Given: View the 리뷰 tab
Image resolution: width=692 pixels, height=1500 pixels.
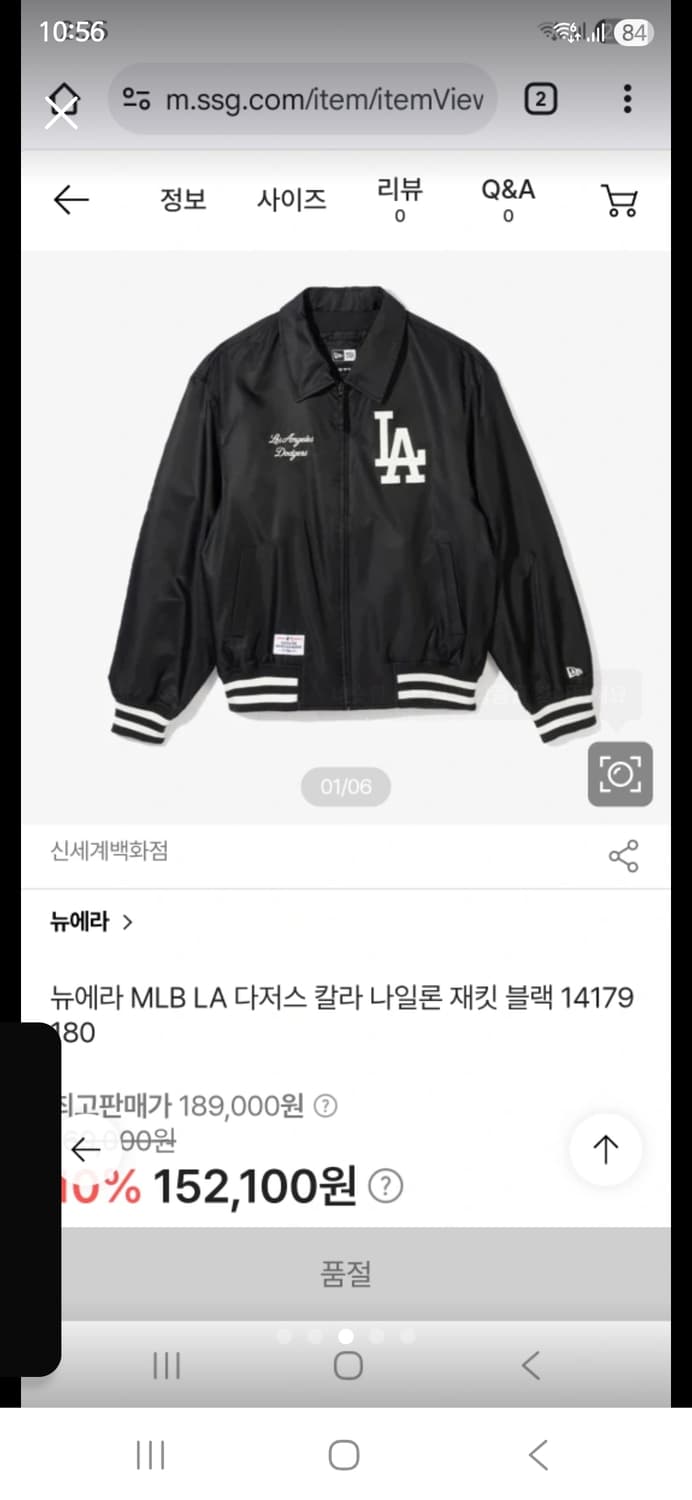Looking at the screenshot, I should click(400, 199).
